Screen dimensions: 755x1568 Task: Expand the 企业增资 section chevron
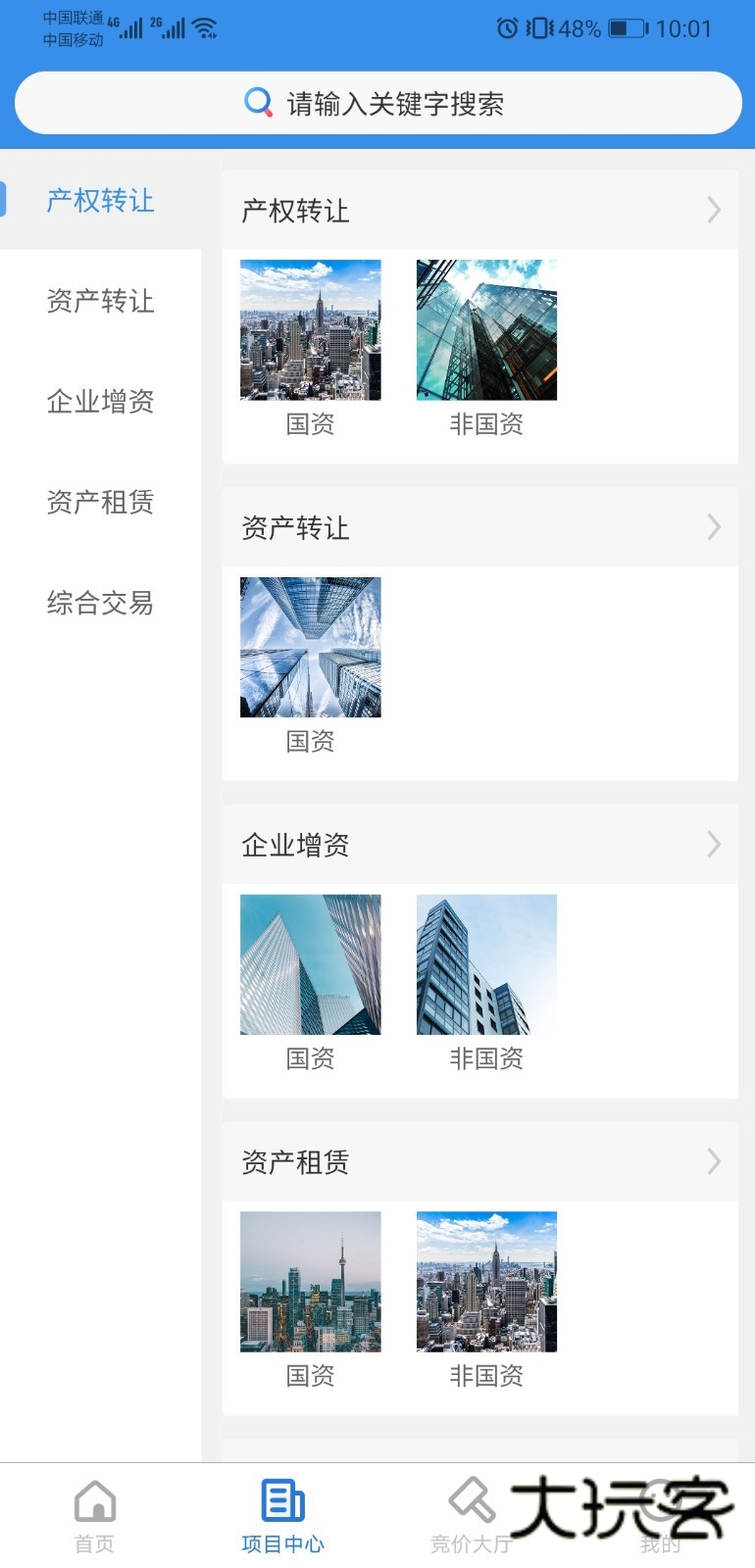click(714, 845)
